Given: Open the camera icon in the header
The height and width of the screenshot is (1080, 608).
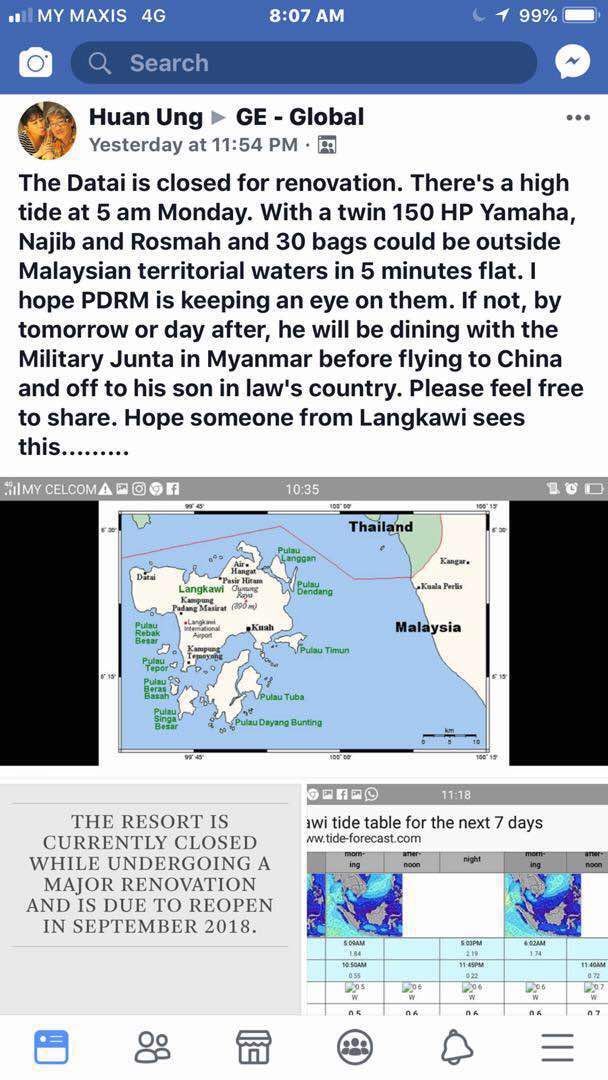Looking at the screenshot, I should click(x=35, y=64).
